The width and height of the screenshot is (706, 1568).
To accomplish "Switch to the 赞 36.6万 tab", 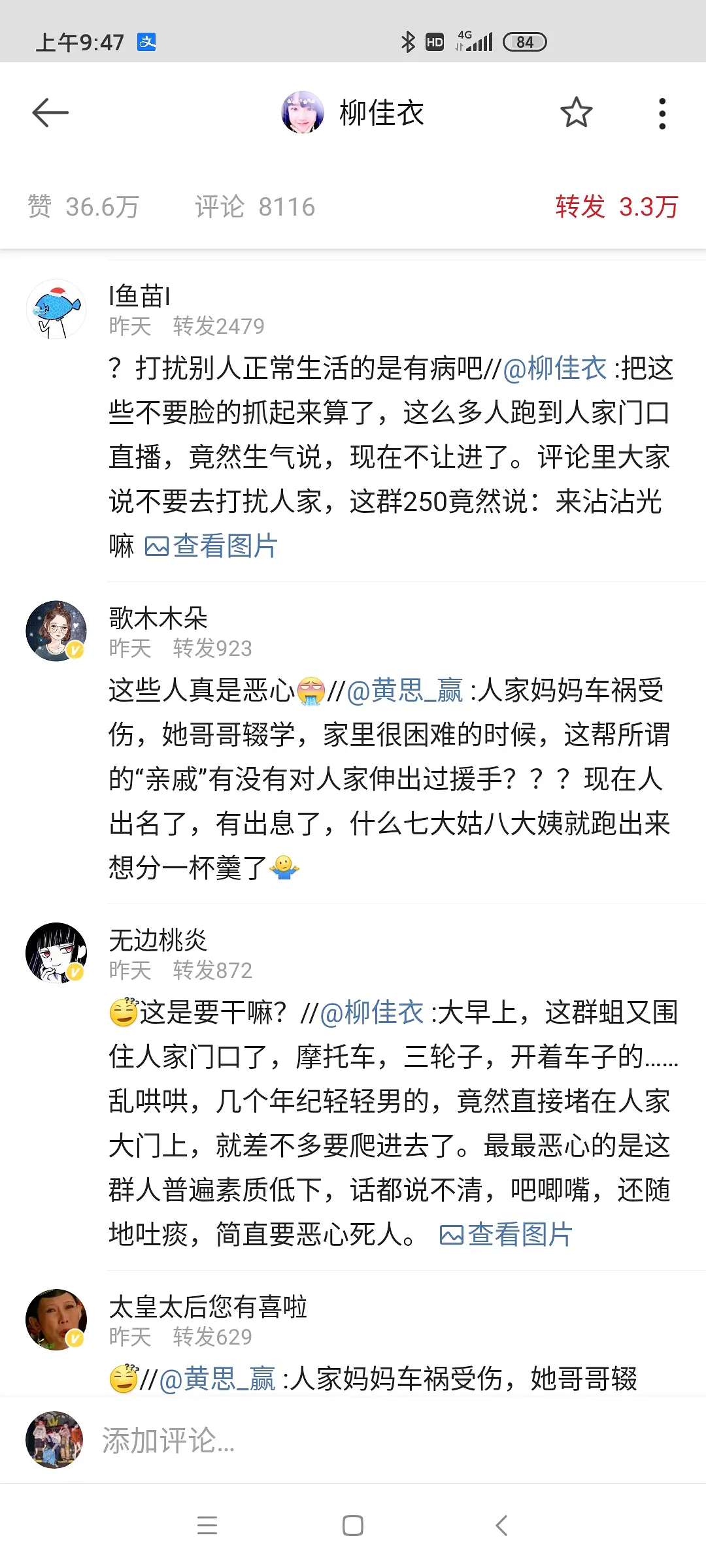I will tap(83, 207).
